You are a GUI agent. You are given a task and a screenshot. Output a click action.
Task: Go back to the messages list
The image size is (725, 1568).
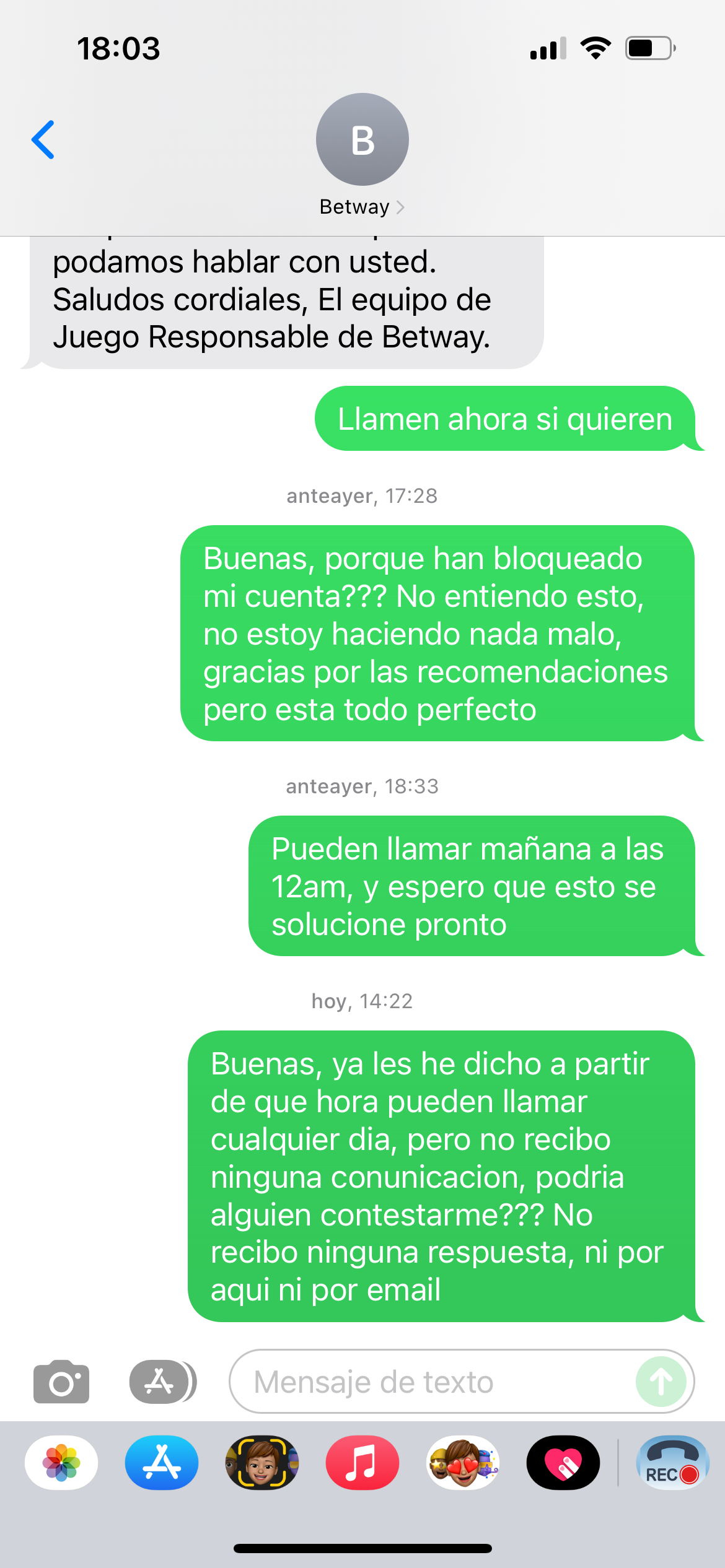click(x=43, y=140)
